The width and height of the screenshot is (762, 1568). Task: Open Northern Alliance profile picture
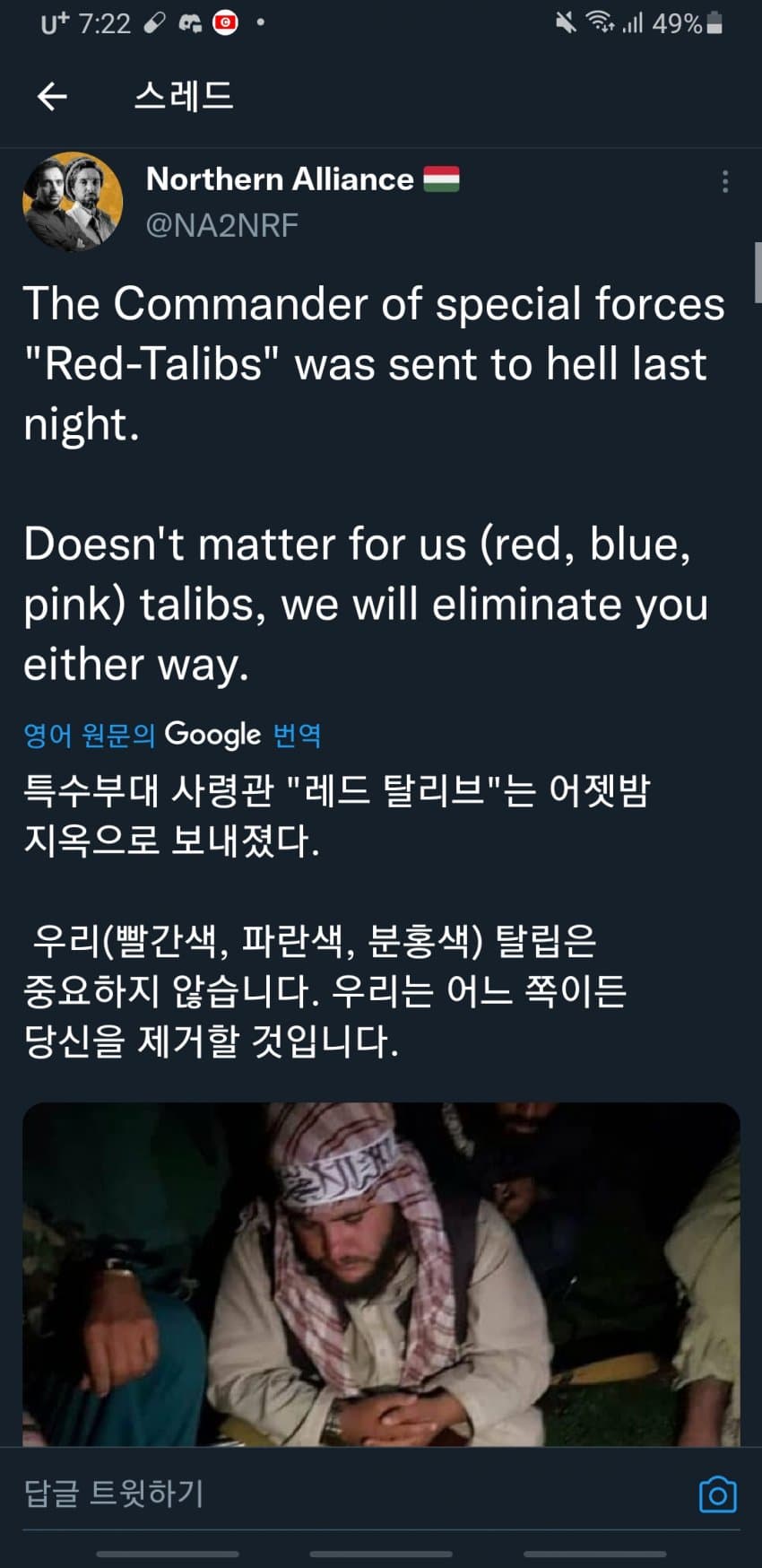[x=73, y=202]
